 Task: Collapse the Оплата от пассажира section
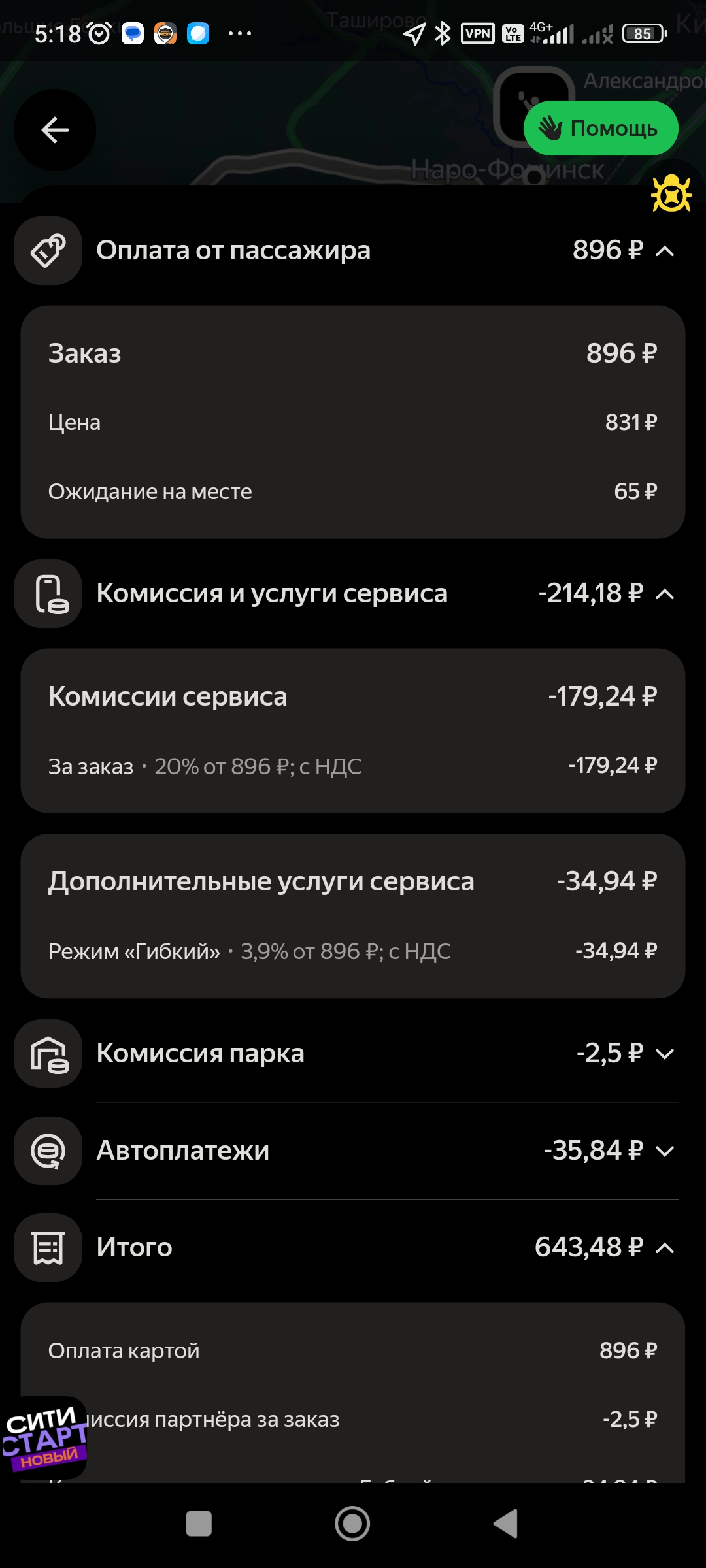pos(664,251)
